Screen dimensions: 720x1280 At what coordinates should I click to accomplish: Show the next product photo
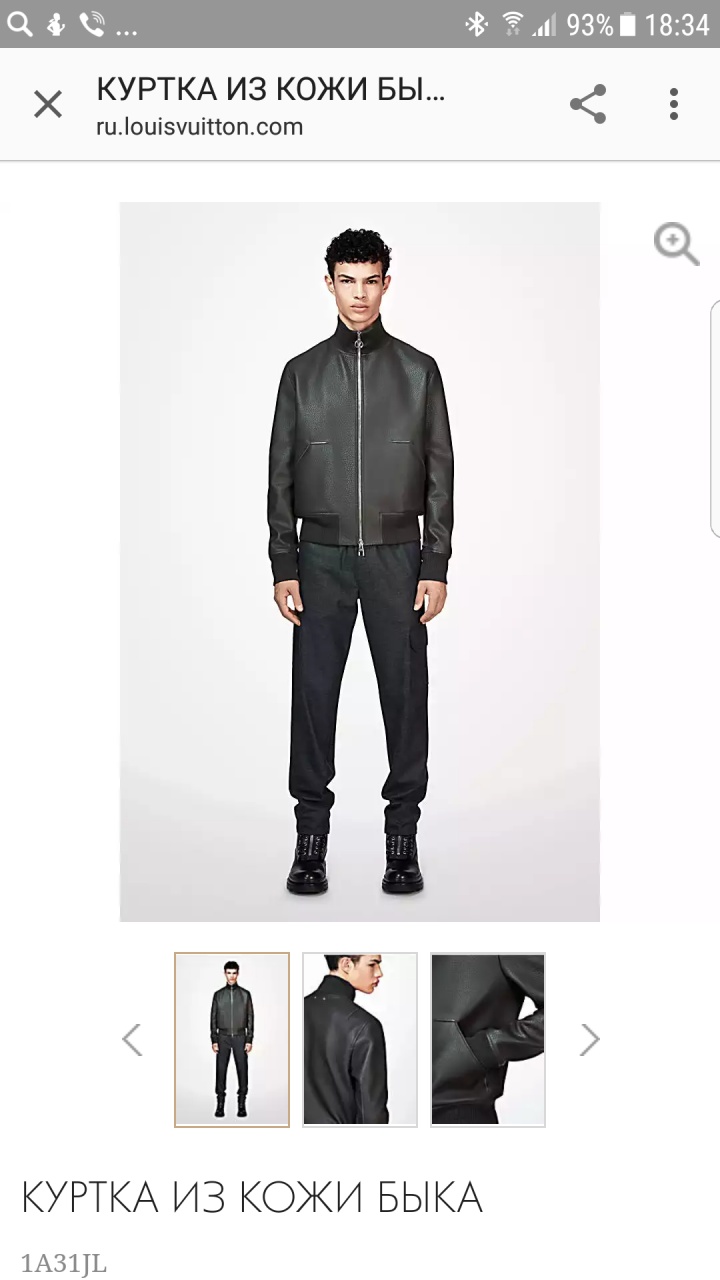tap(589, 1040)
